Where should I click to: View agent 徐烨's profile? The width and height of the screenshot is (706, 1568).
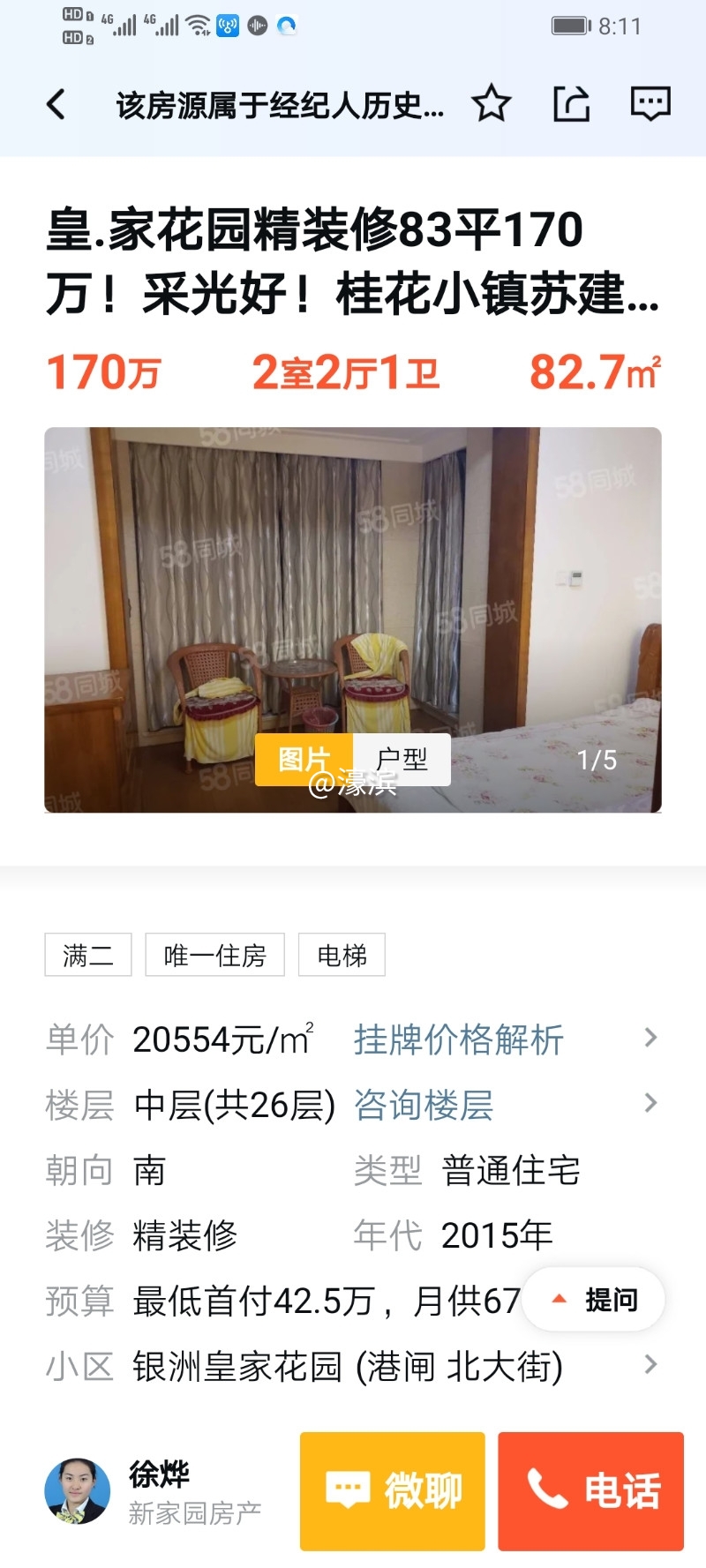click(x=78, y=1490)
